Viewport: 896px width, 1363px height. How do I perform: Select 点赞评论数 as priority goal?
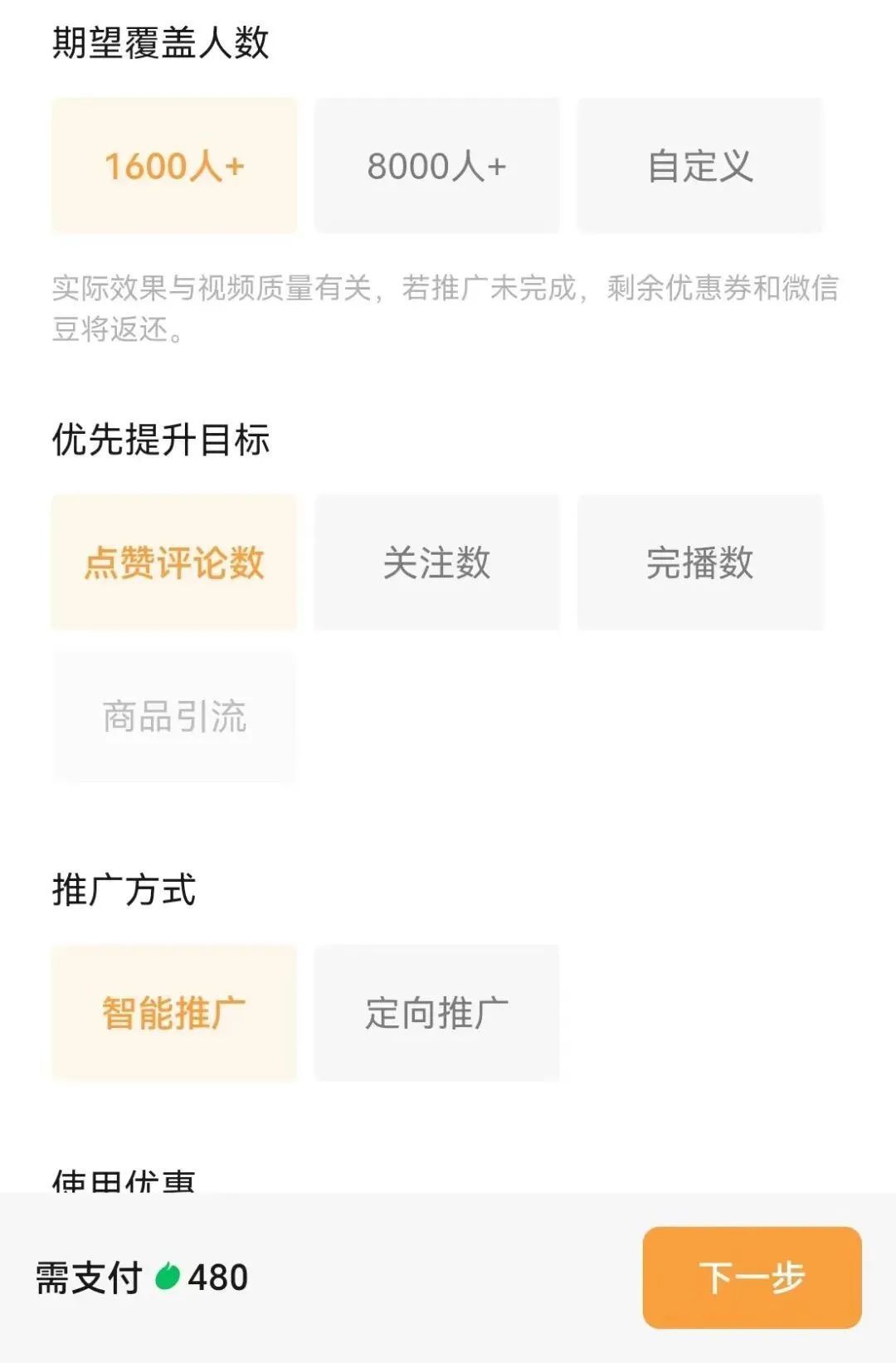pyautogui.click(x=174, y=562)
